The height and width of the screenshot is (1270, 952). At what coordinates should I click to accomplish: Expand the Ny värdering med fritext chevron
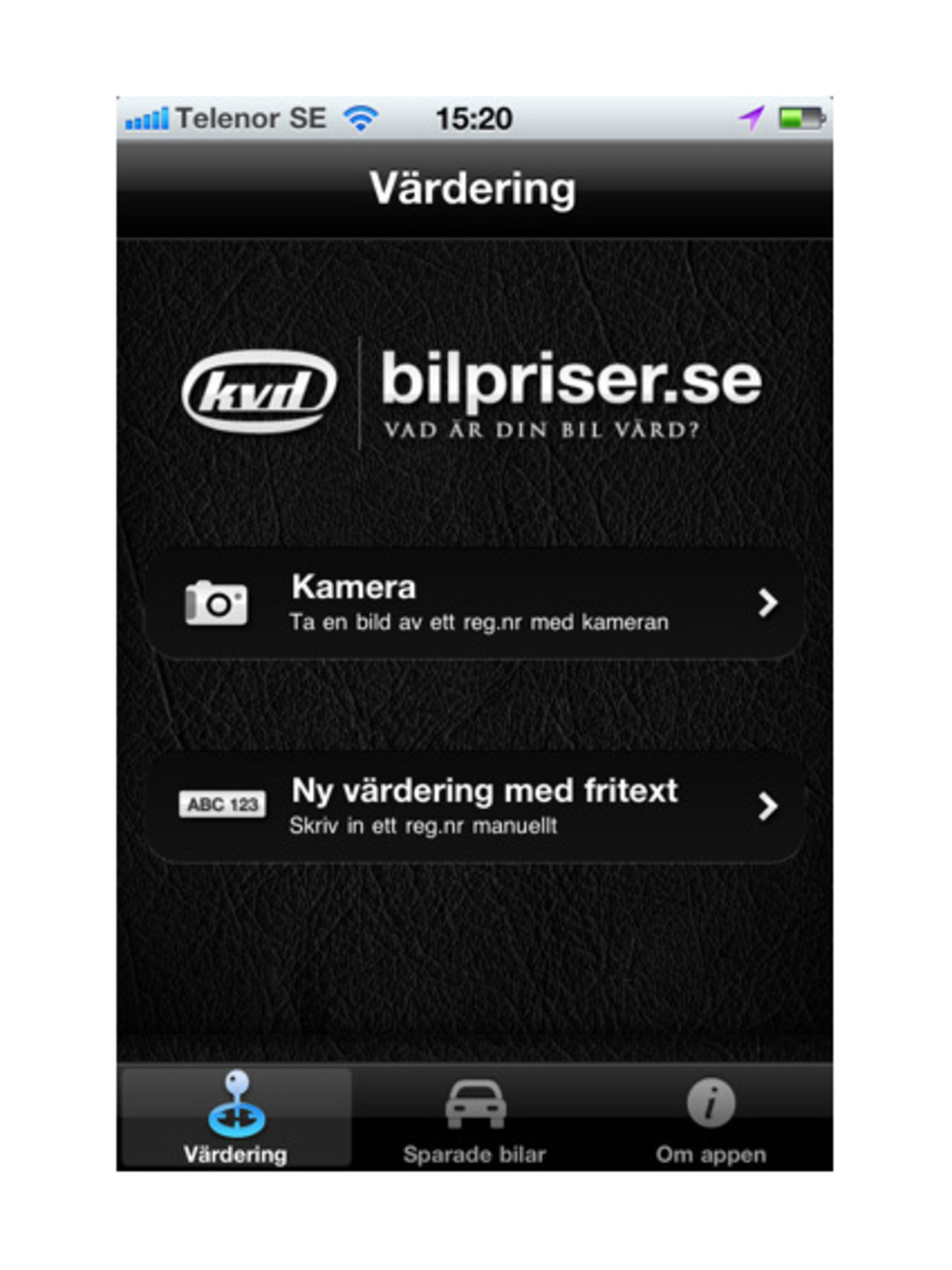[x=770, y=807]
